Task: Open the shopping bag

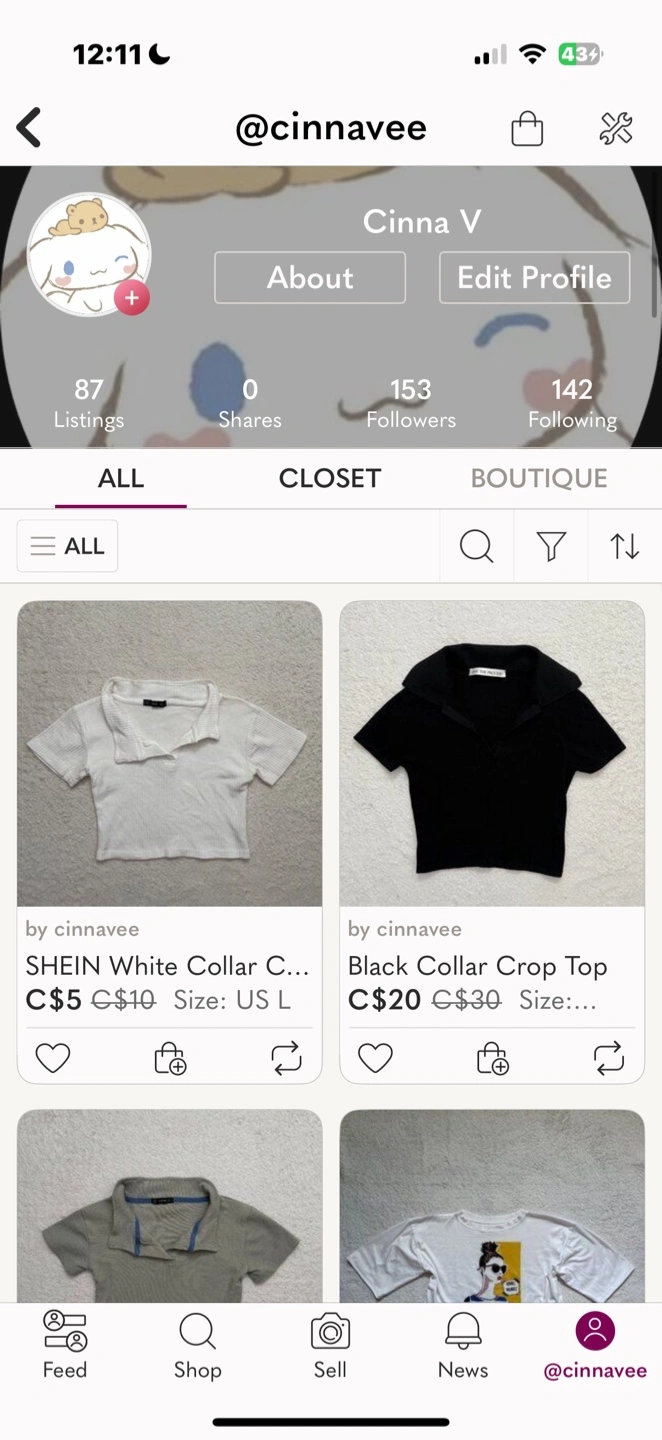Action: (527, 128)
